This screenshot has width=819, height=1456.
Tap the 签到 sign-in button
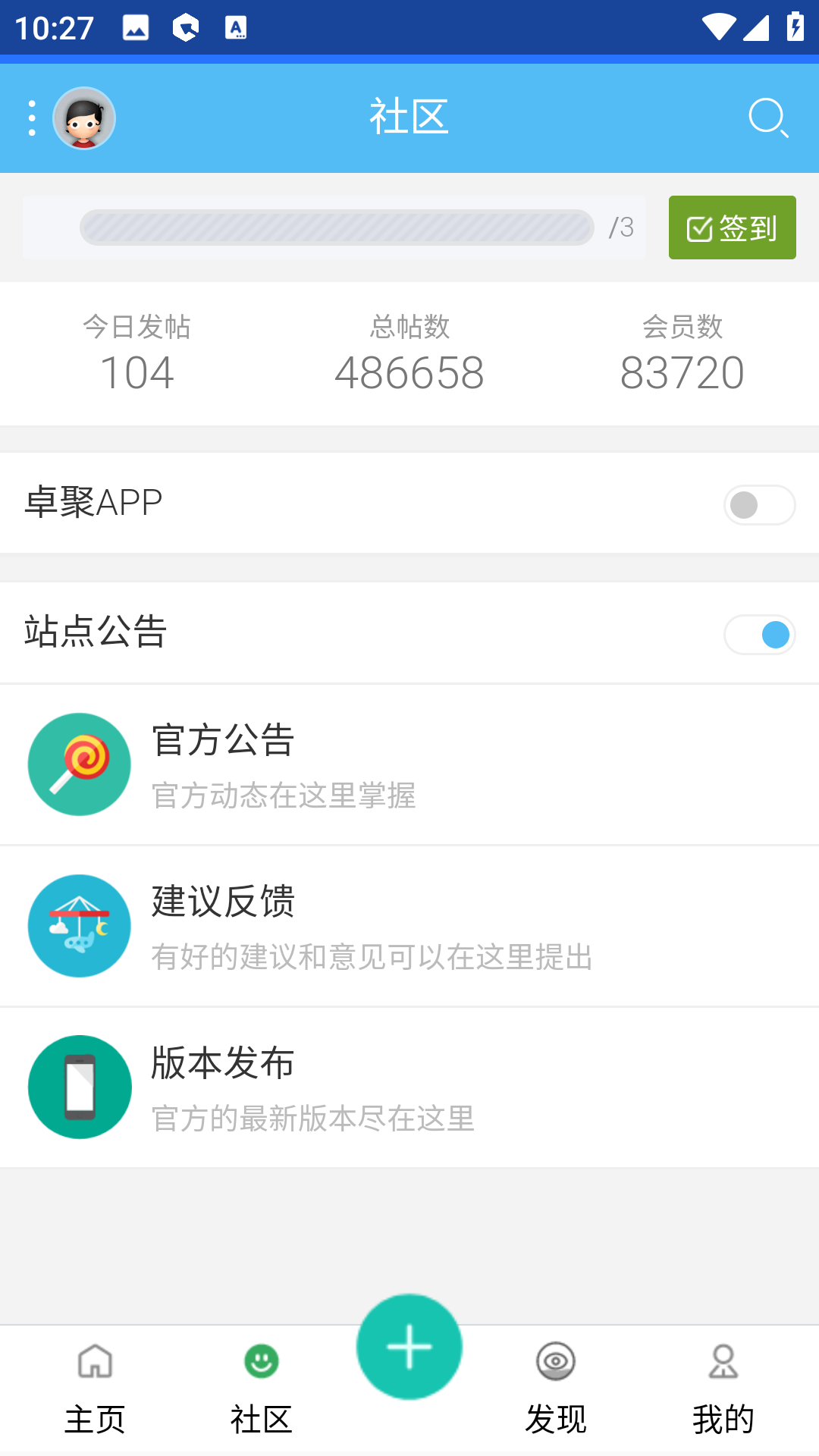click(x=731, y=227)
